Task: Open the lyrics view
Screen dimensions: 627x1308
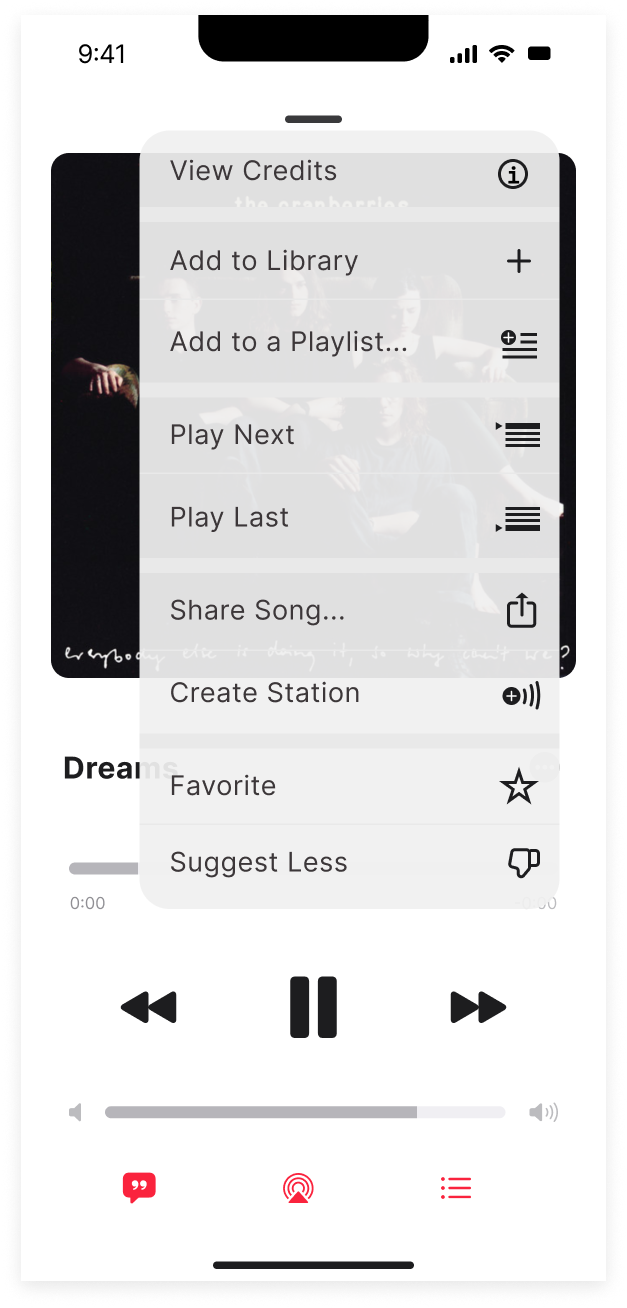Action: click(139, 1188)
